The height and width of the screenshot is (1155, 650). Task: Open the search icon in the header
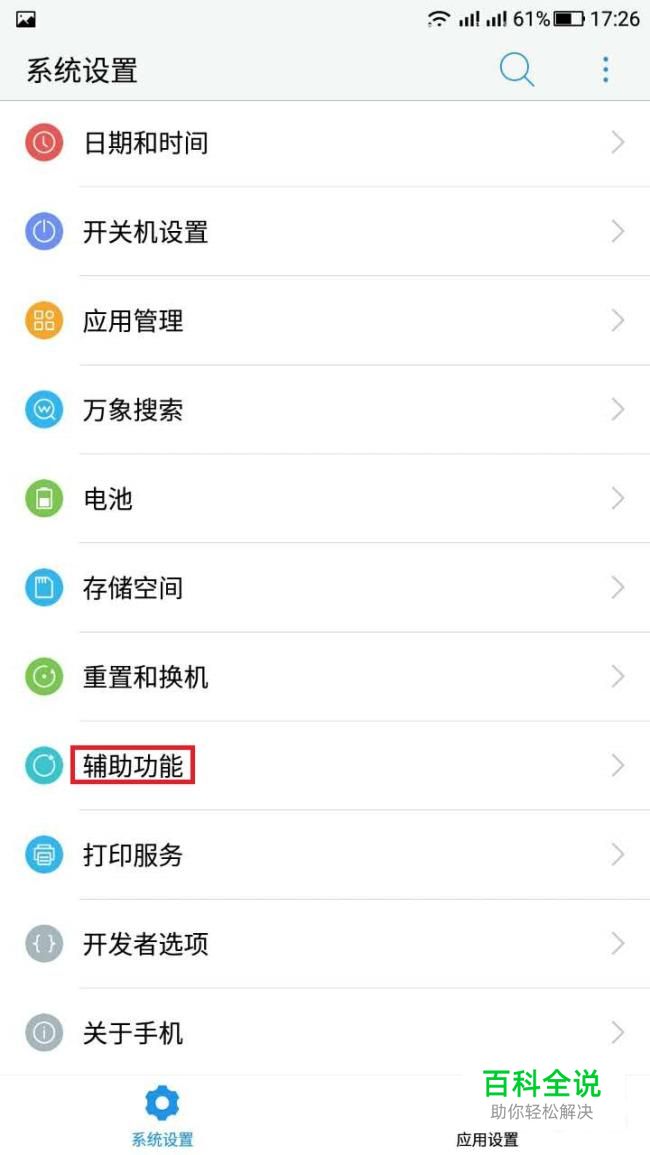click(516, 69)
